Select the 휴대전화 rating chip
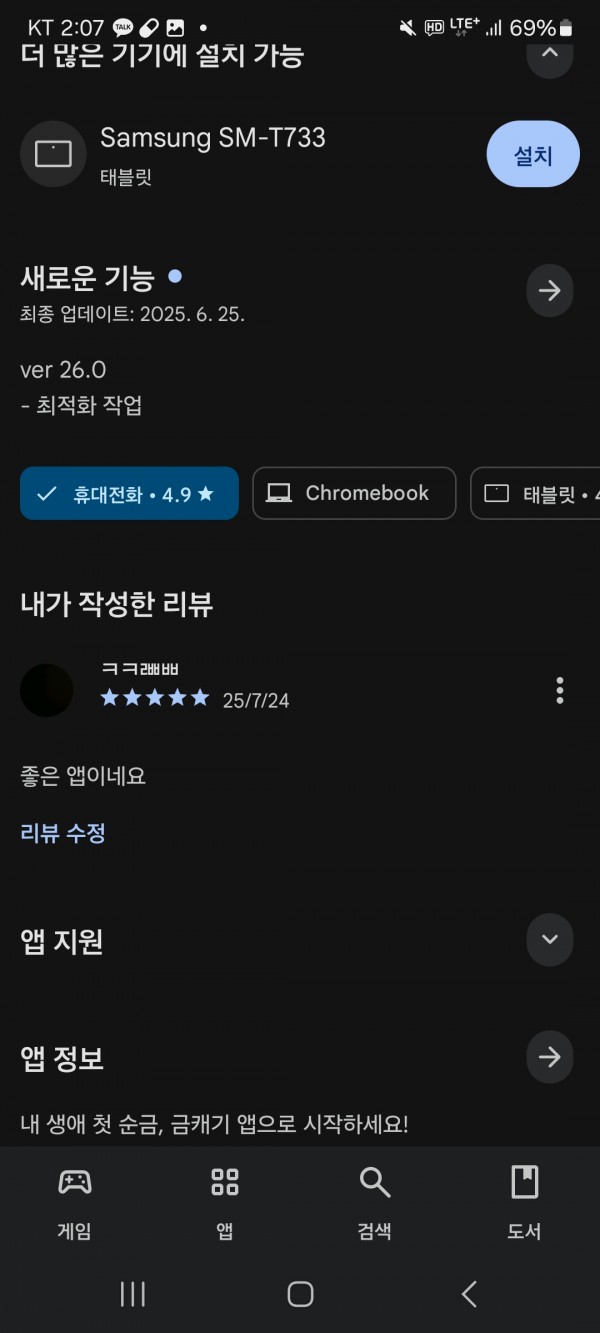Screen dimensions: 600x1333 129,494
